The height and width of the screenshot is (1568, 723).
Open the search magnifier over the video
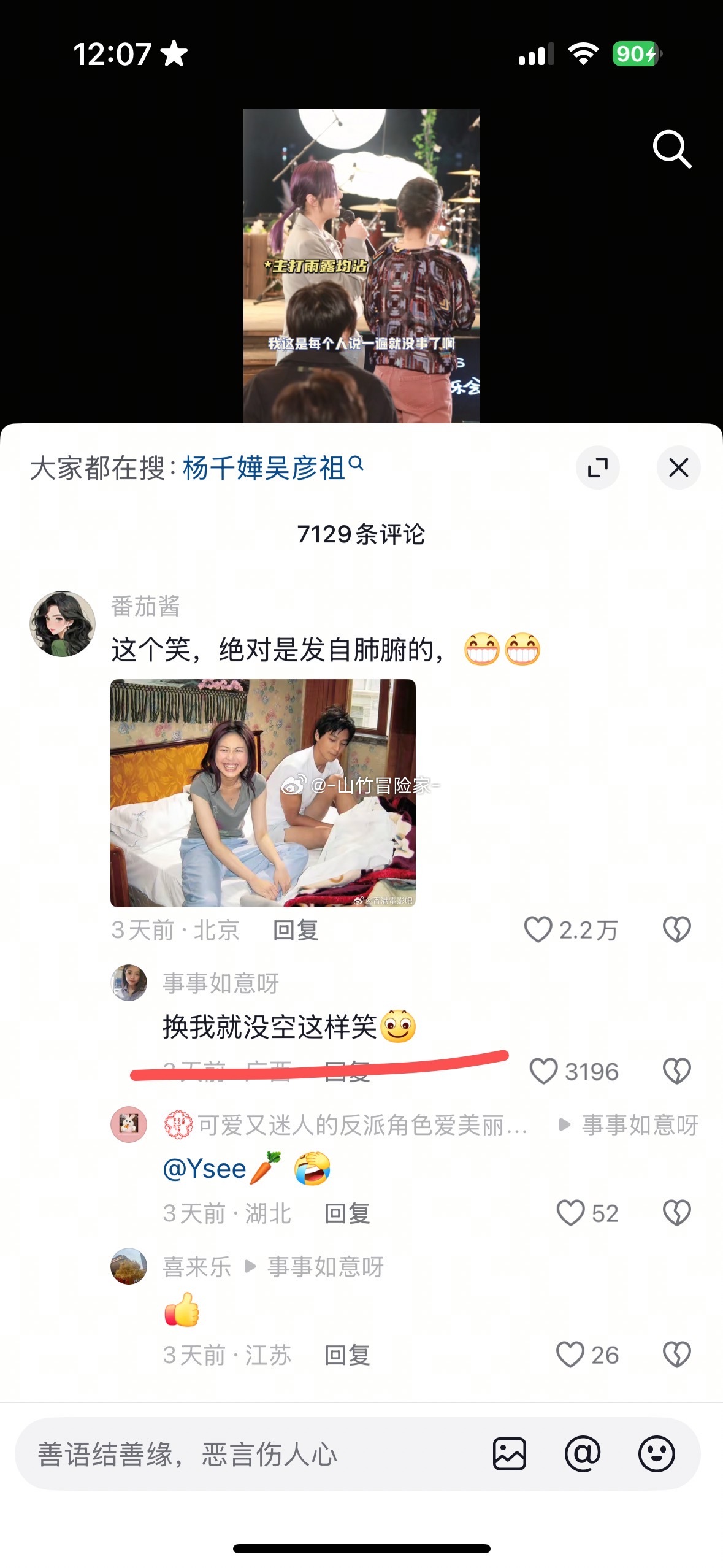671,148
